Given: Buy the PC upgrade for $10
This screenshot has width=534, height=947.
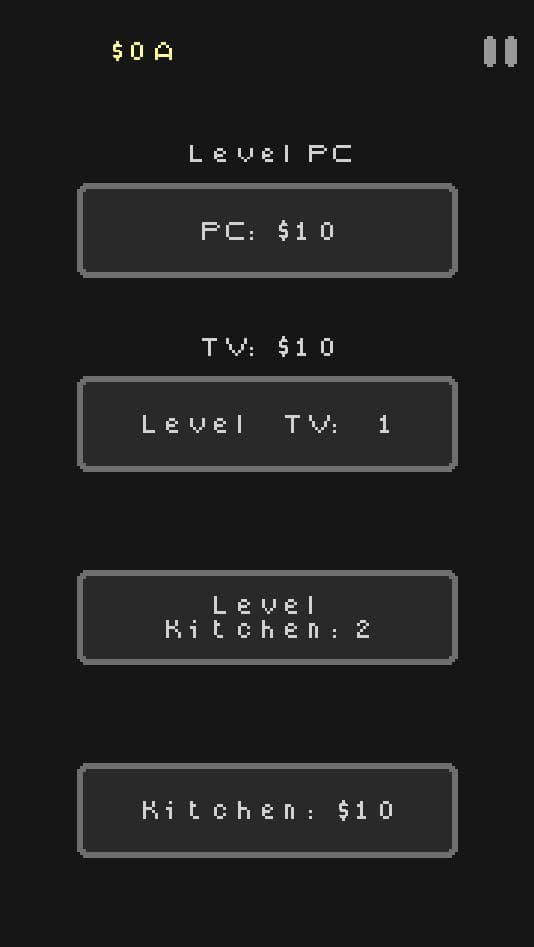Looking at the screenshot, I should [268, 231].
